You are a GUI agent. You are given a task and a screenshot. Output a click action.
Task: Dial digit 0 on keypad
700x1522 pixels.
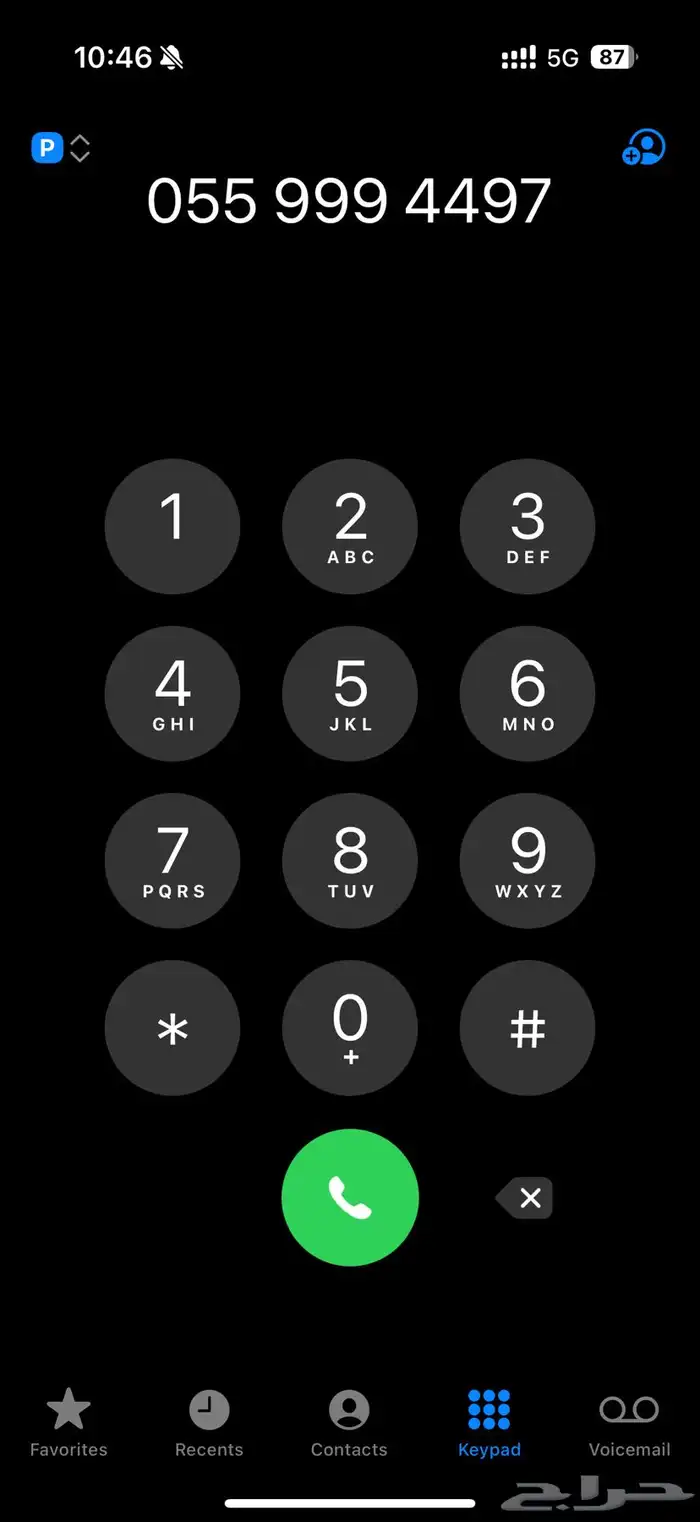click(350, 1028)
